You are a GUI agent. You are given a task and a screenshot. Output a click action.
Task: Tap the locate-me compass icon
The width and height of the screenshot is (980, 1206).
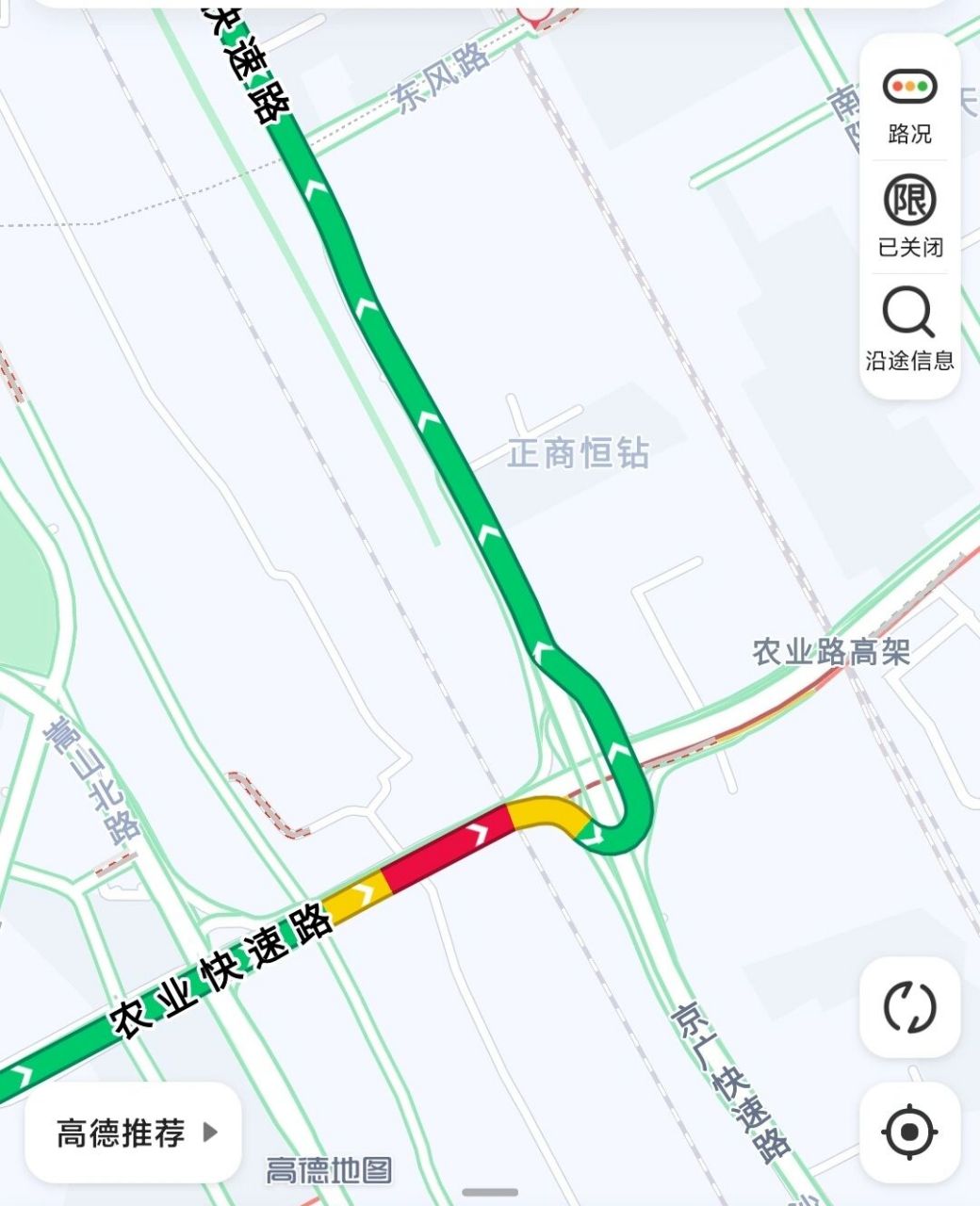(907, 1129)
